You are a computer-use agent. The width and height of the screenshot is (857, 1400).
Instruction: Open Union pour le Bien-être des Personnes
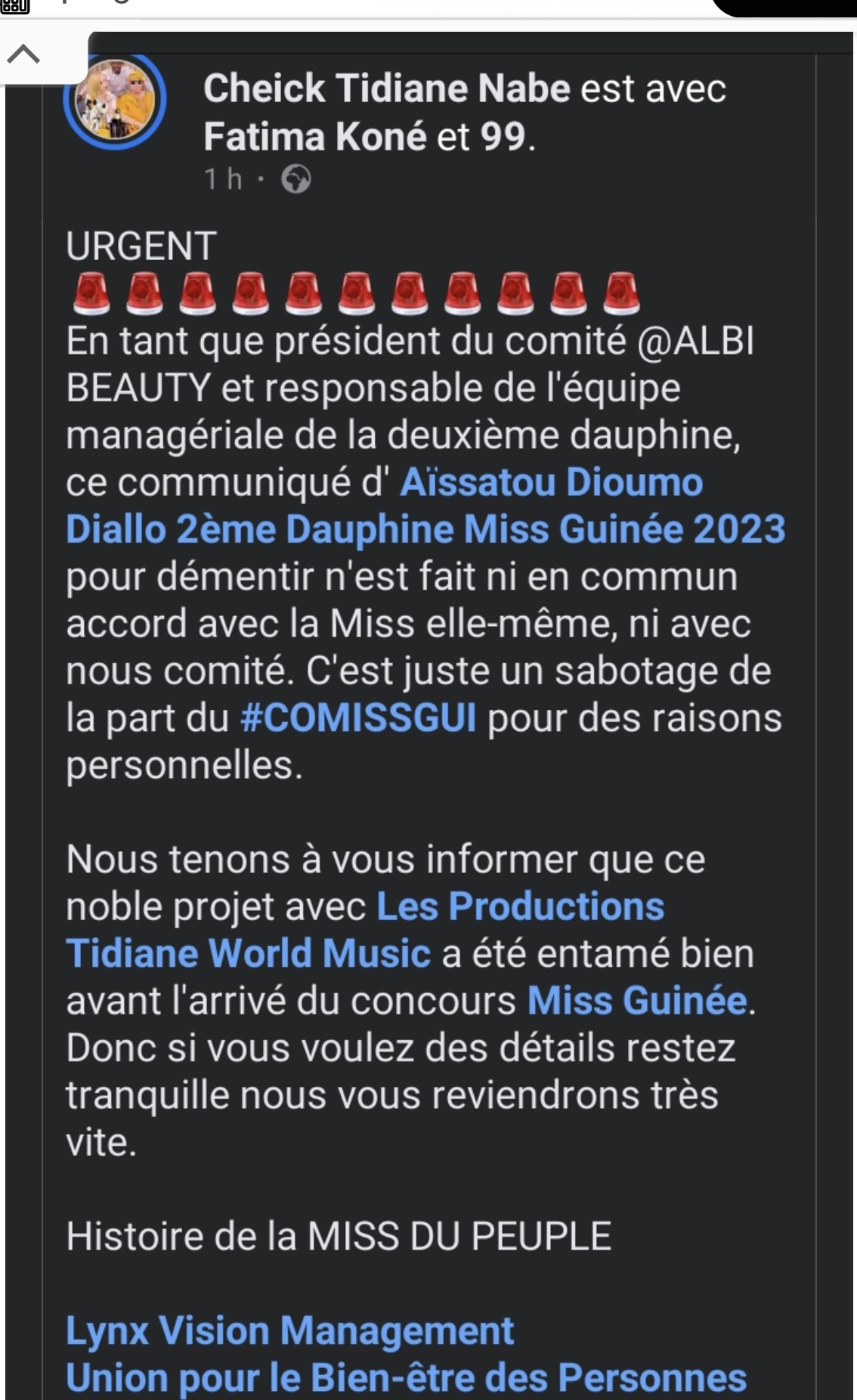pos(406,1377)
